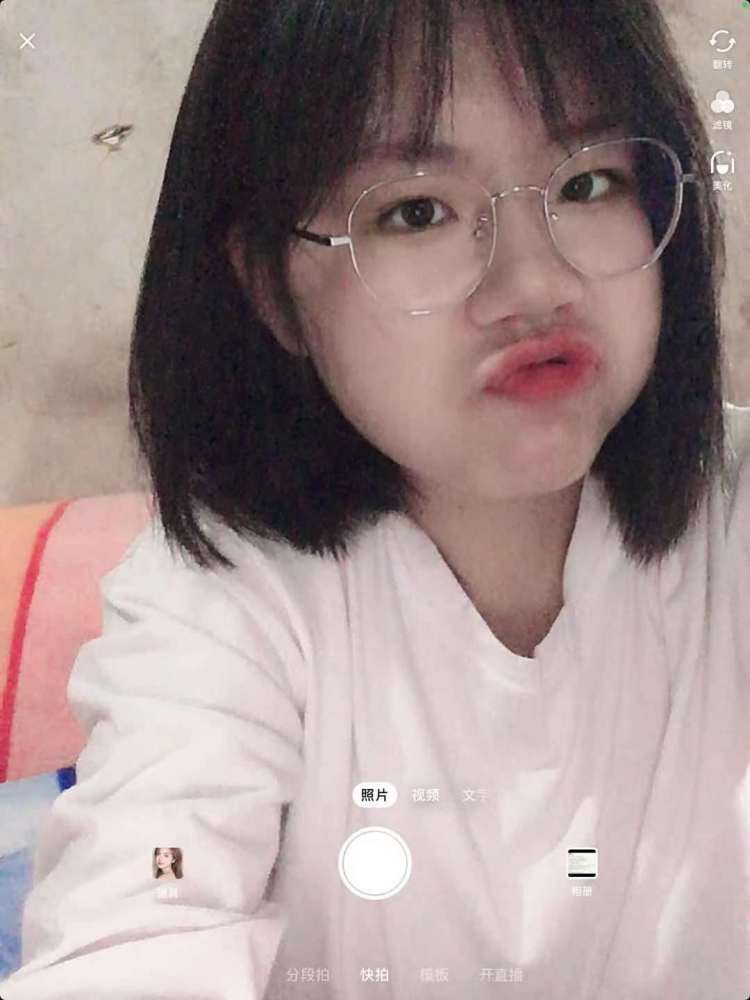The height and width of the screenshot is (1000, 750).
Task: Switch to 文字 text mode
Action: 475,795
